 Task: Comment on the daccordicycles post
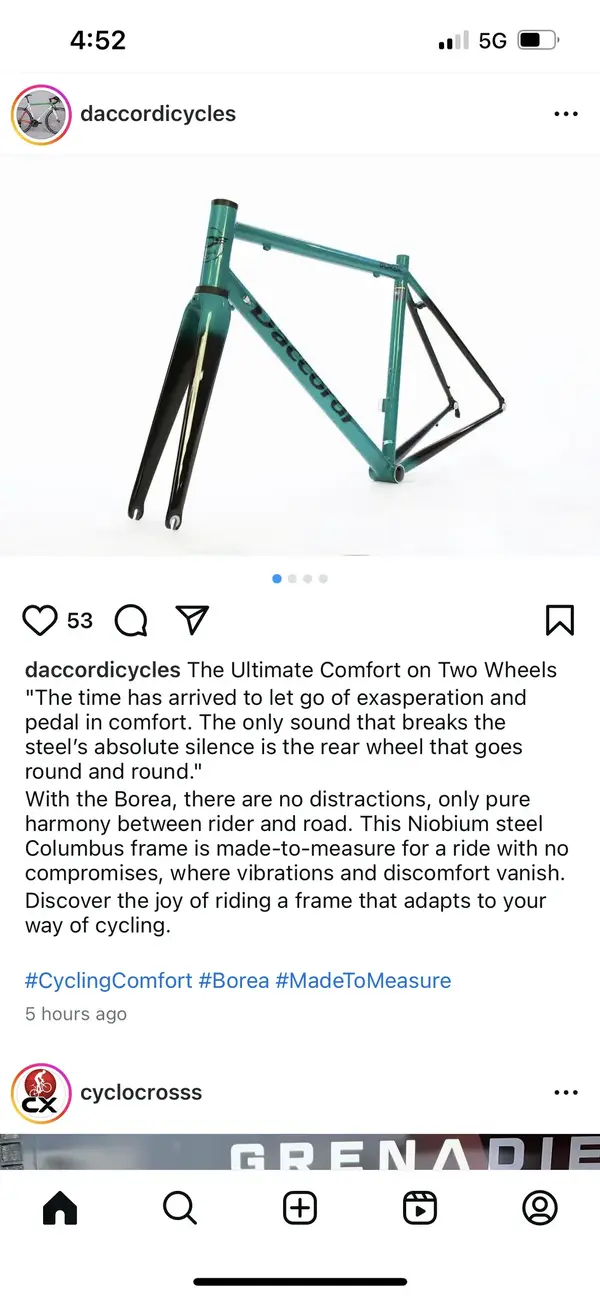(x=131, y=621)
